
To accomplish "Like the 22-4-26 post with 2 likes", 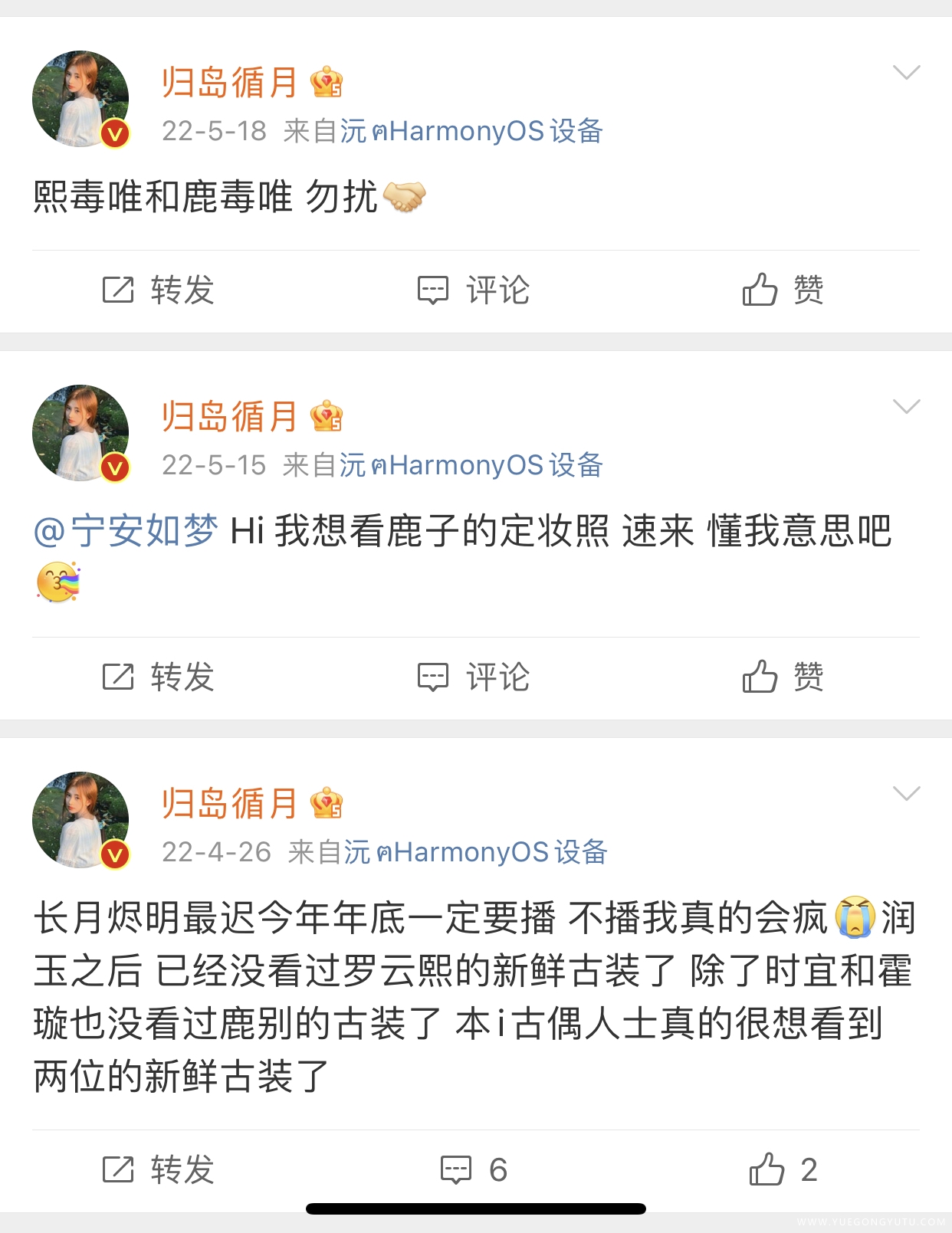I will click(783, 1170).
